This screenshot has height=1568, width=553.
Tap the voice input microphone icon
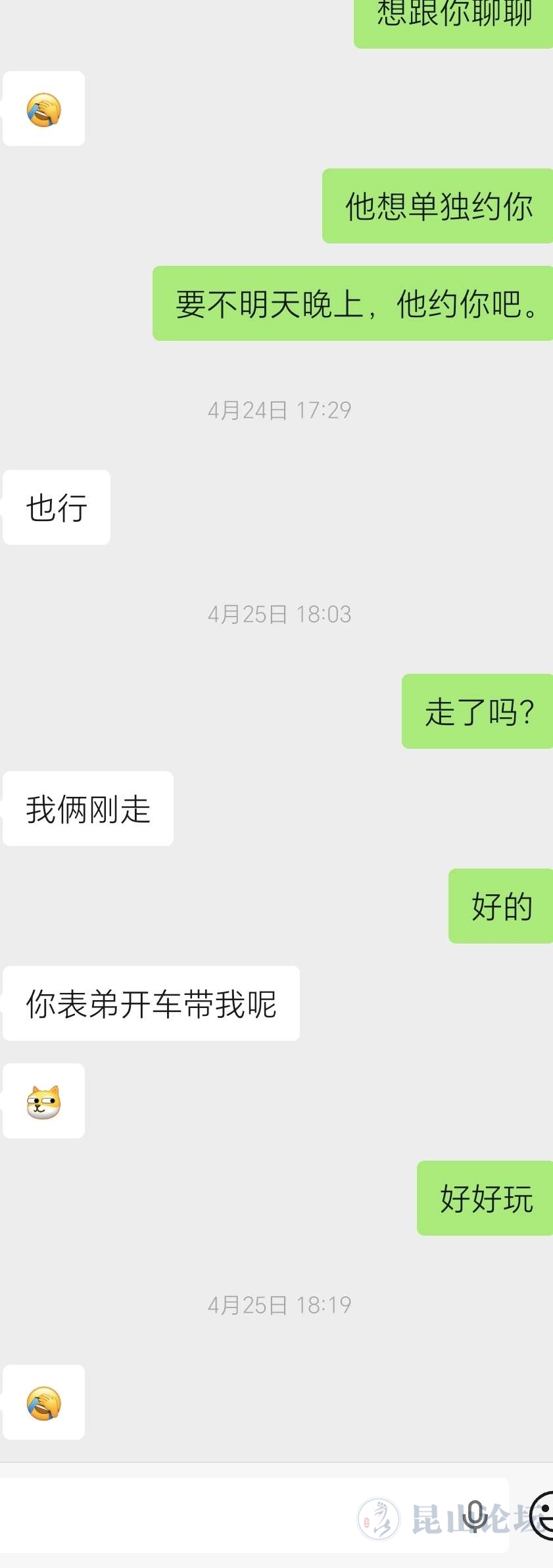point(474,1516)
